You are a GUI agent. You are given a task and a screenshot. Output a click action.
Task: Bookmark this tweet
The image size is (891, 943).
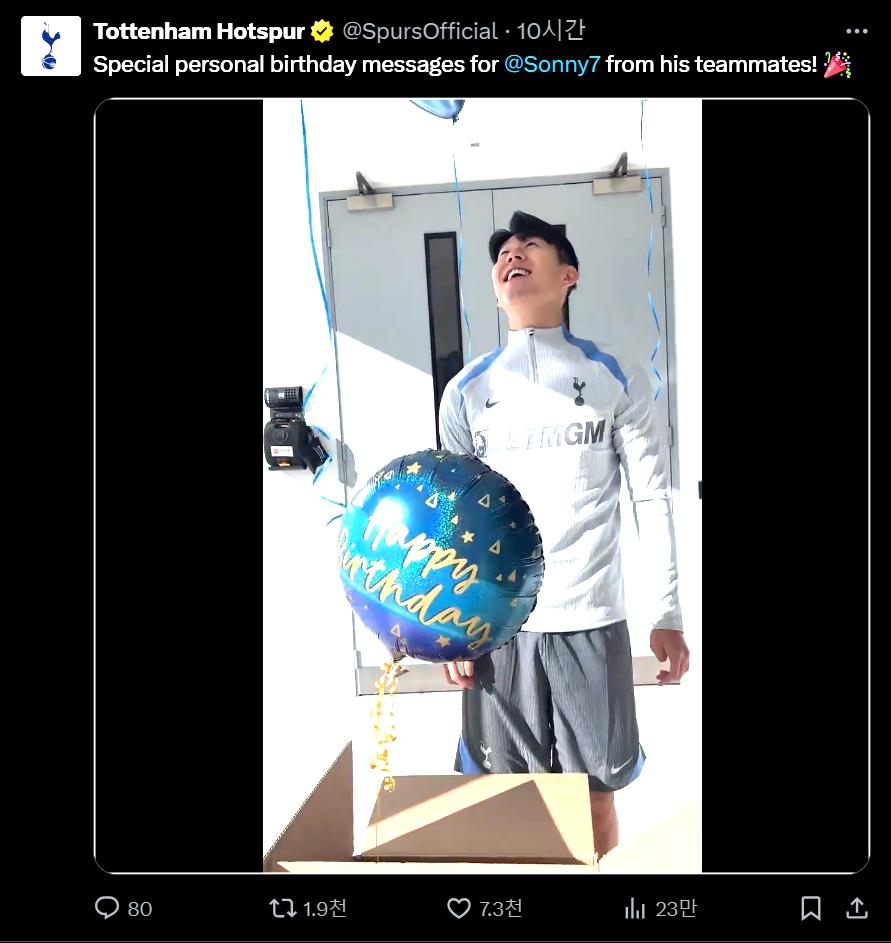[x=811, y=908]
